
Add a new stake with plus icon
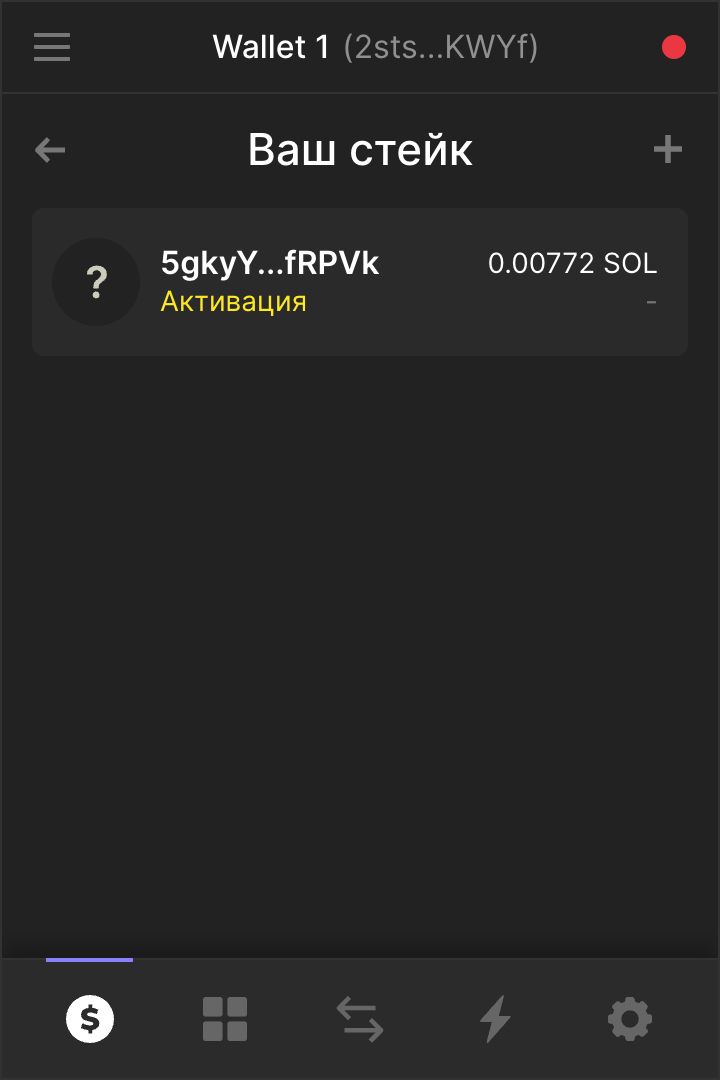tap(667, 150)
